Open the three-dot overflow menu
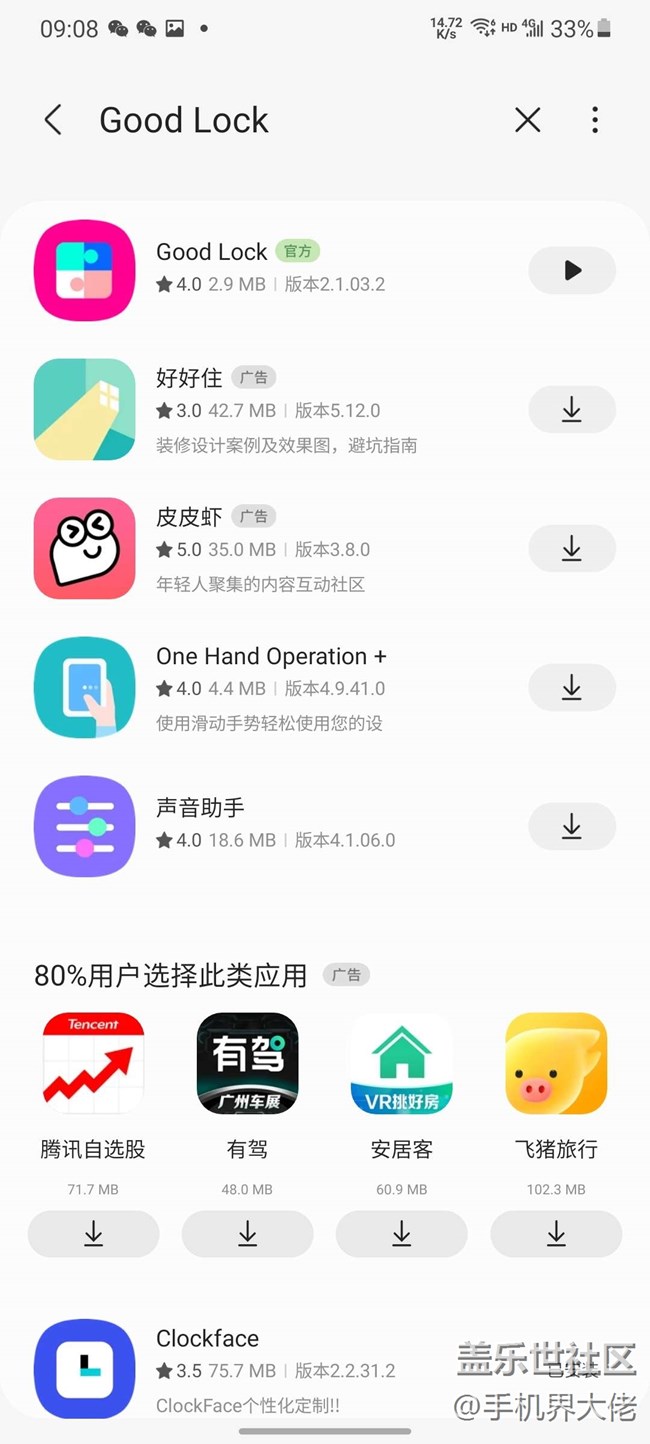This screenshot has height=1444, width=650. pyautogui.click(x=595, y=120)
